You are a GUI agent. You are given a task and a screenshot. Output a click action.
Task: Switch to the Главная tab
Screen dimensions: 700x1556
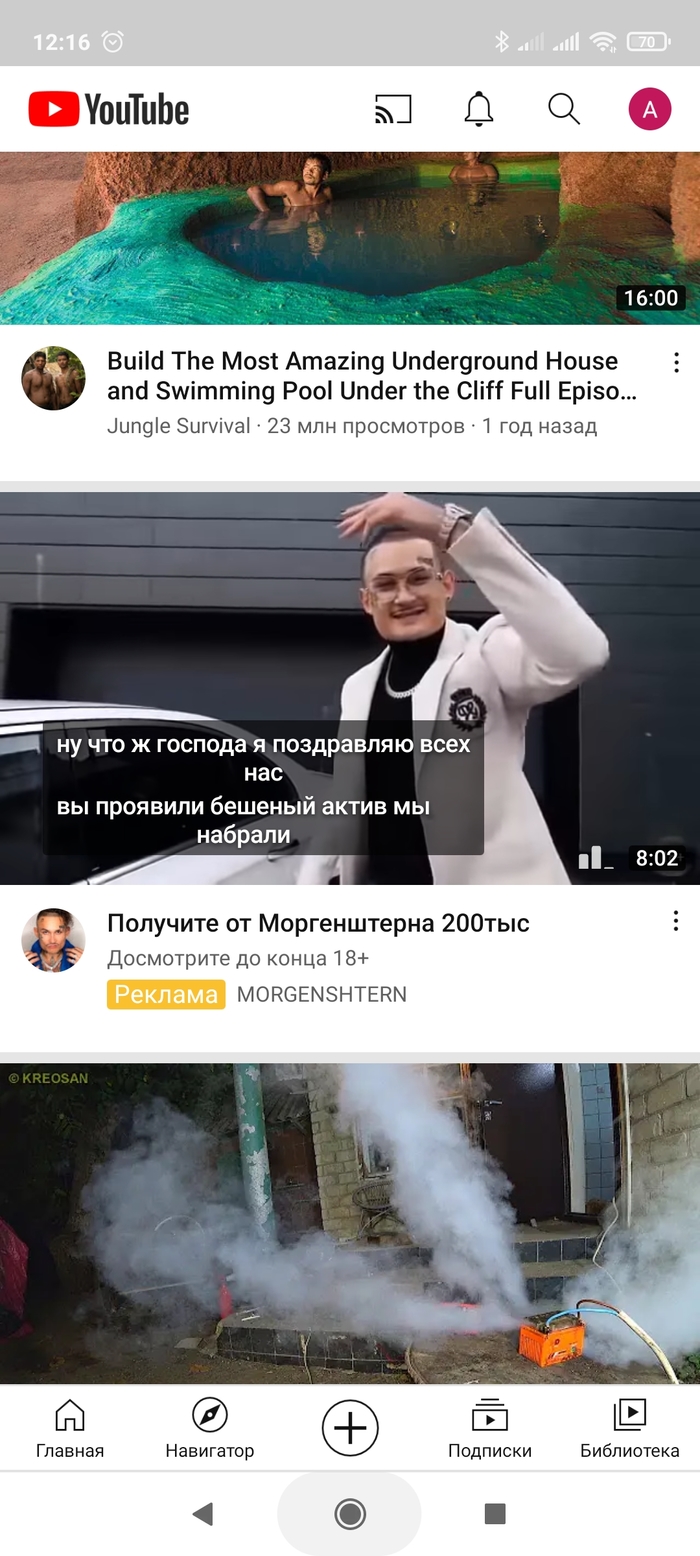tap(70, 1428)
